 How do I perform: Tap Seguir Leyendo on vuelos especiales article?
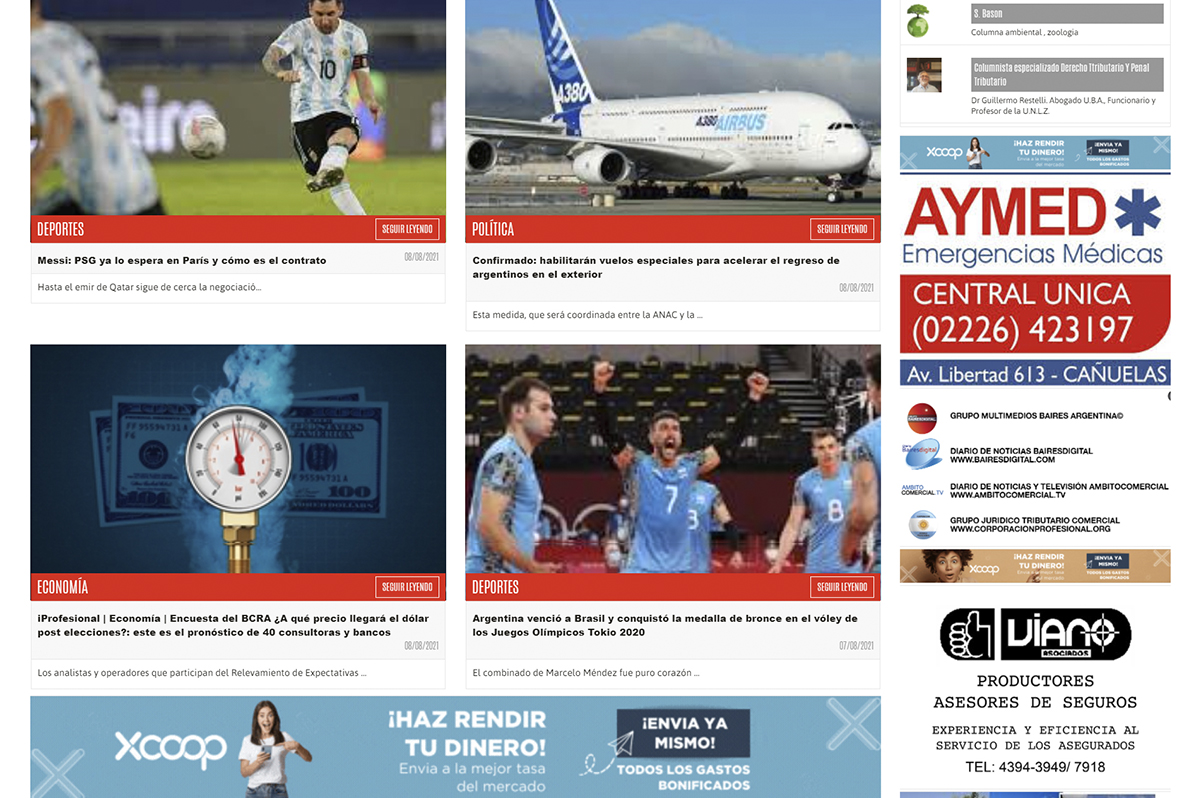coord(841,229)
